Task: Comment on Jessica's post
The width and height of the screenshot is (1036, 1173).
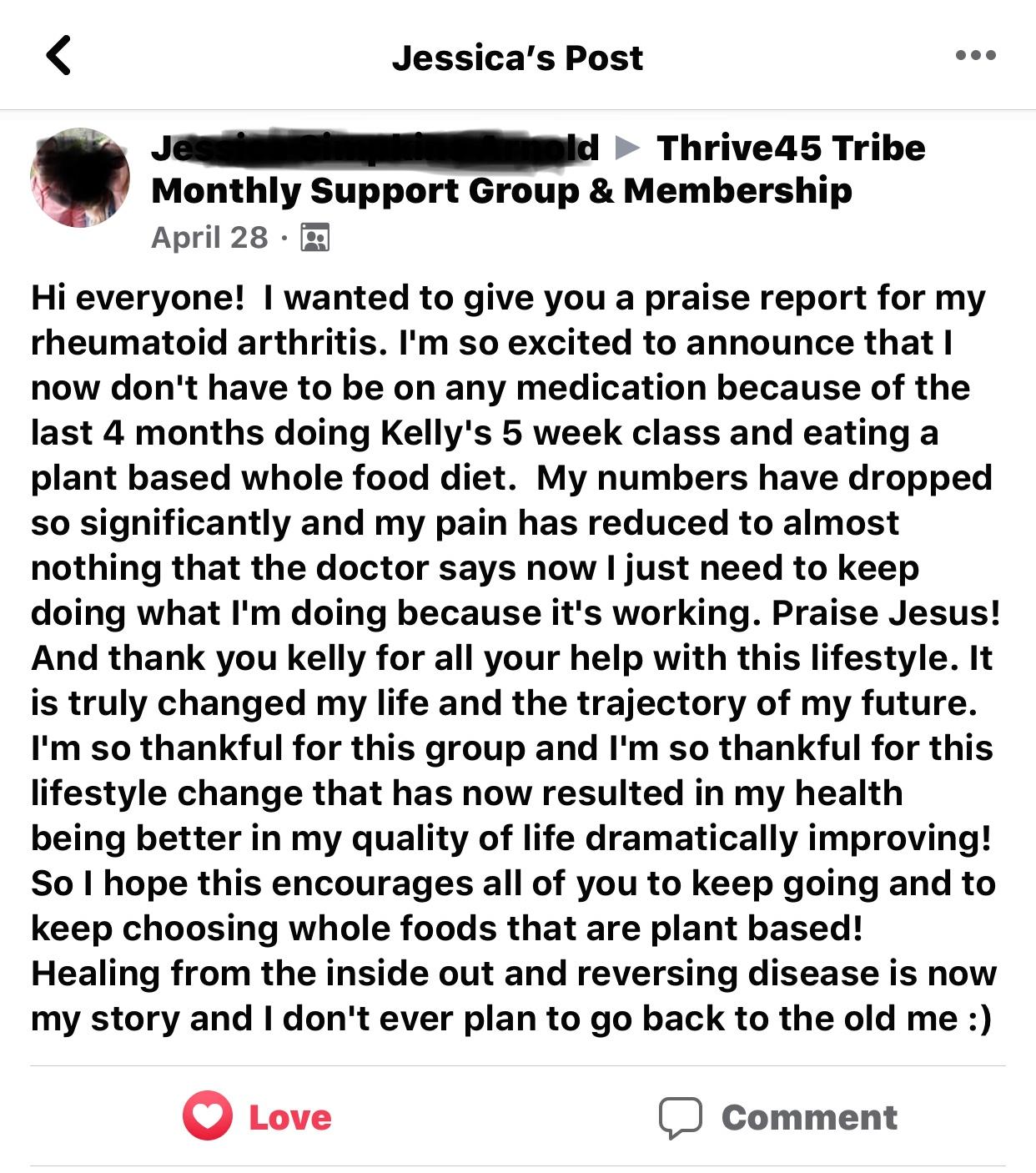Action: pos(778,1117)
